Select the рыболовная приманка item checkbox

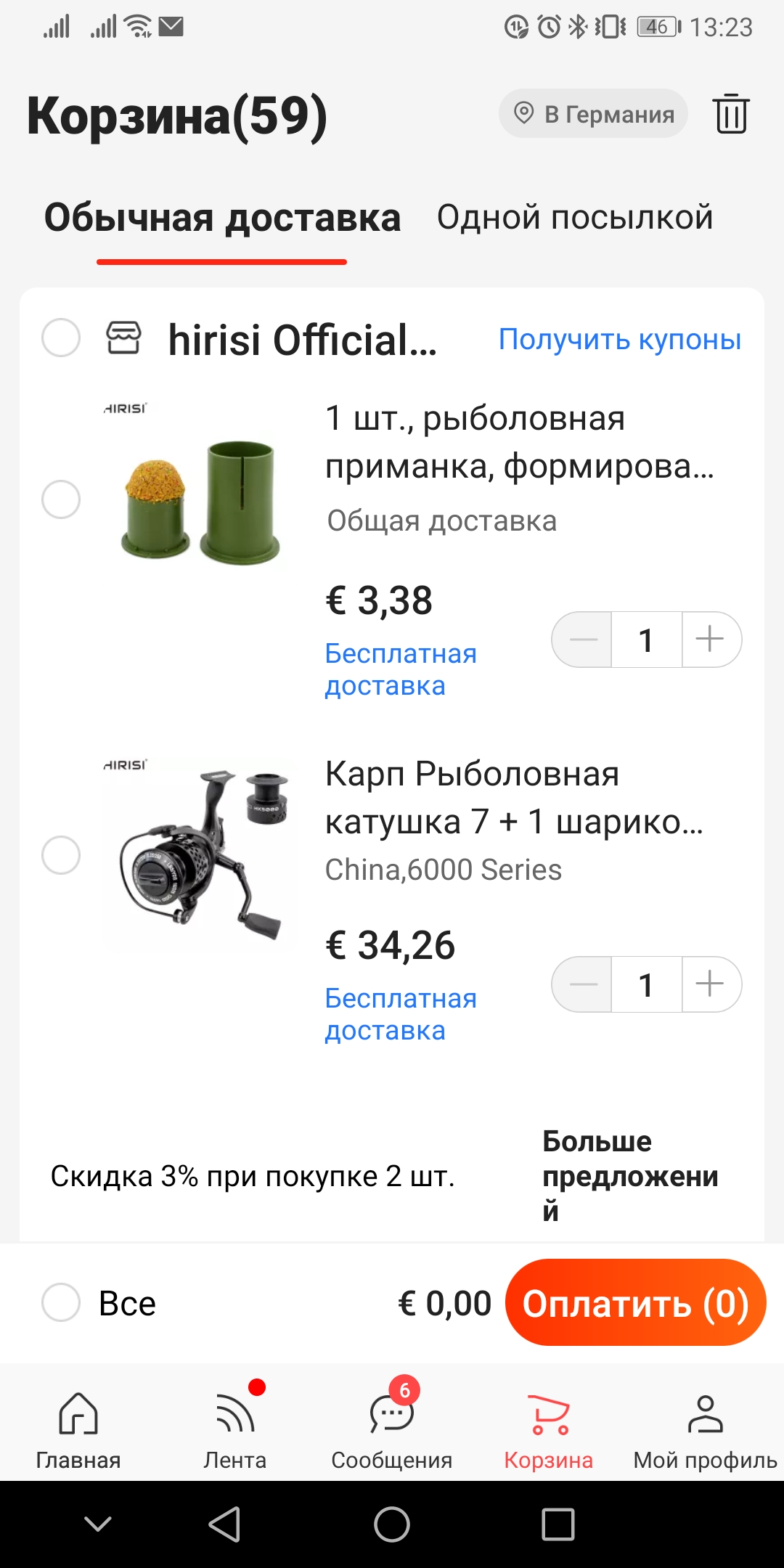[61, 499]
